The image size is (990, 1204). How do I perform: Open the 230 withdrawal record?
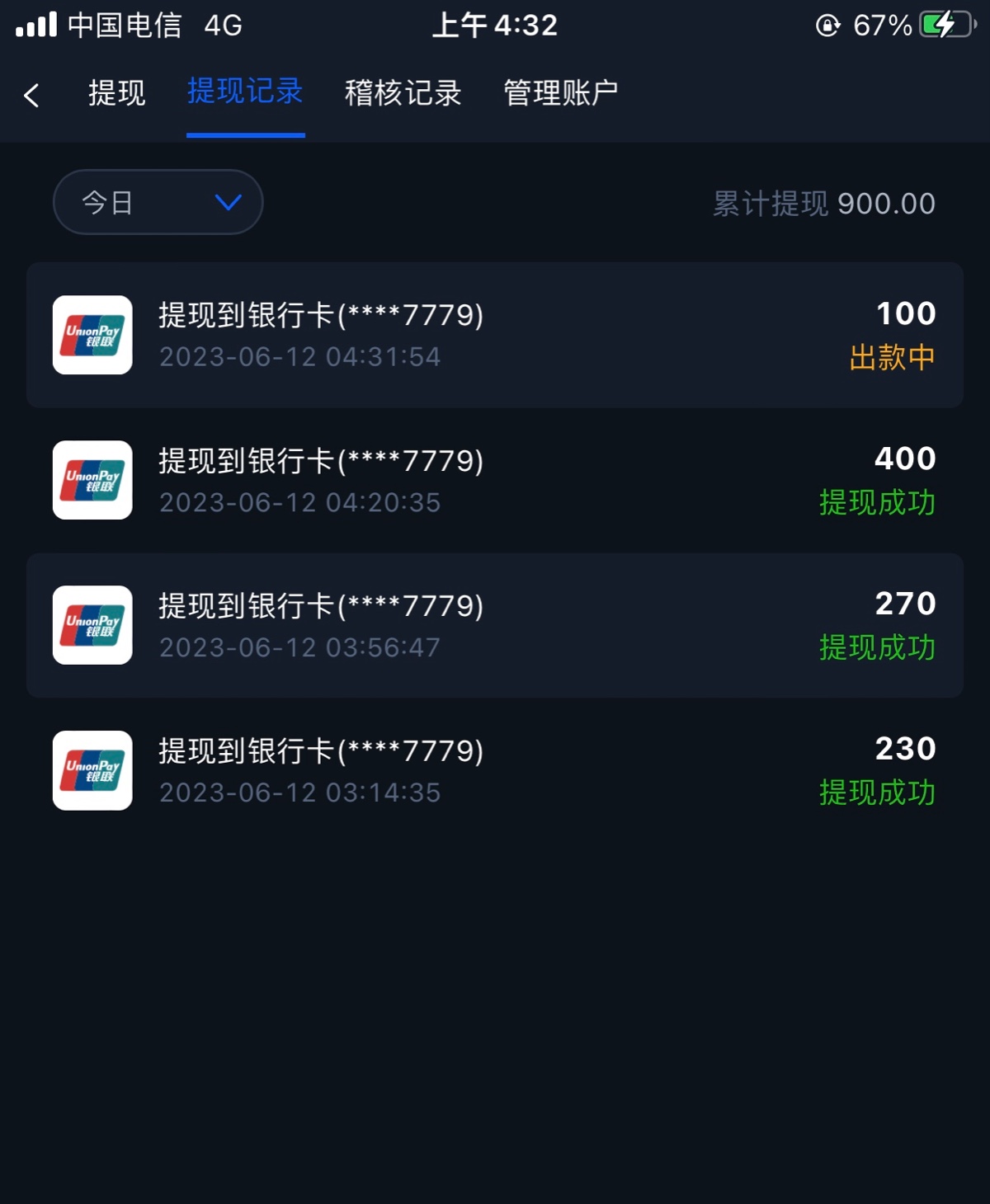click(495, 770)
